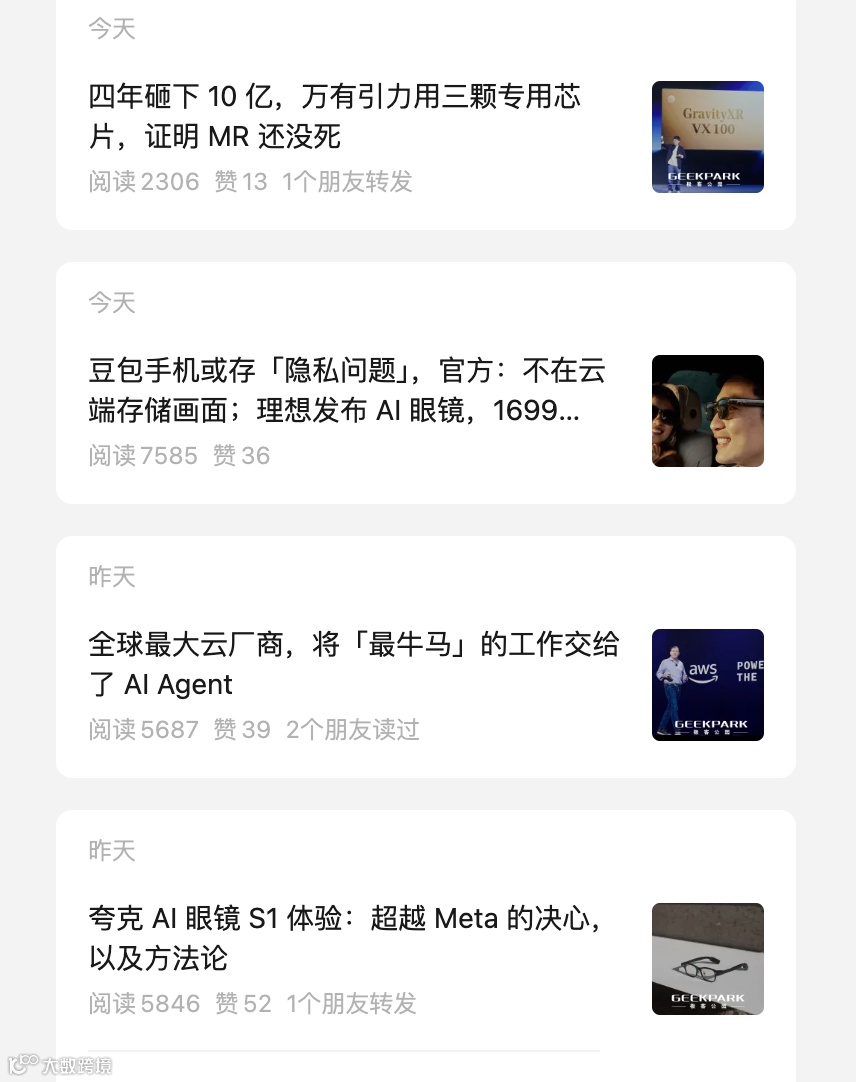
Task: View the 夸克 AI 眼镜 S1 review article
Action: [345, 938]
